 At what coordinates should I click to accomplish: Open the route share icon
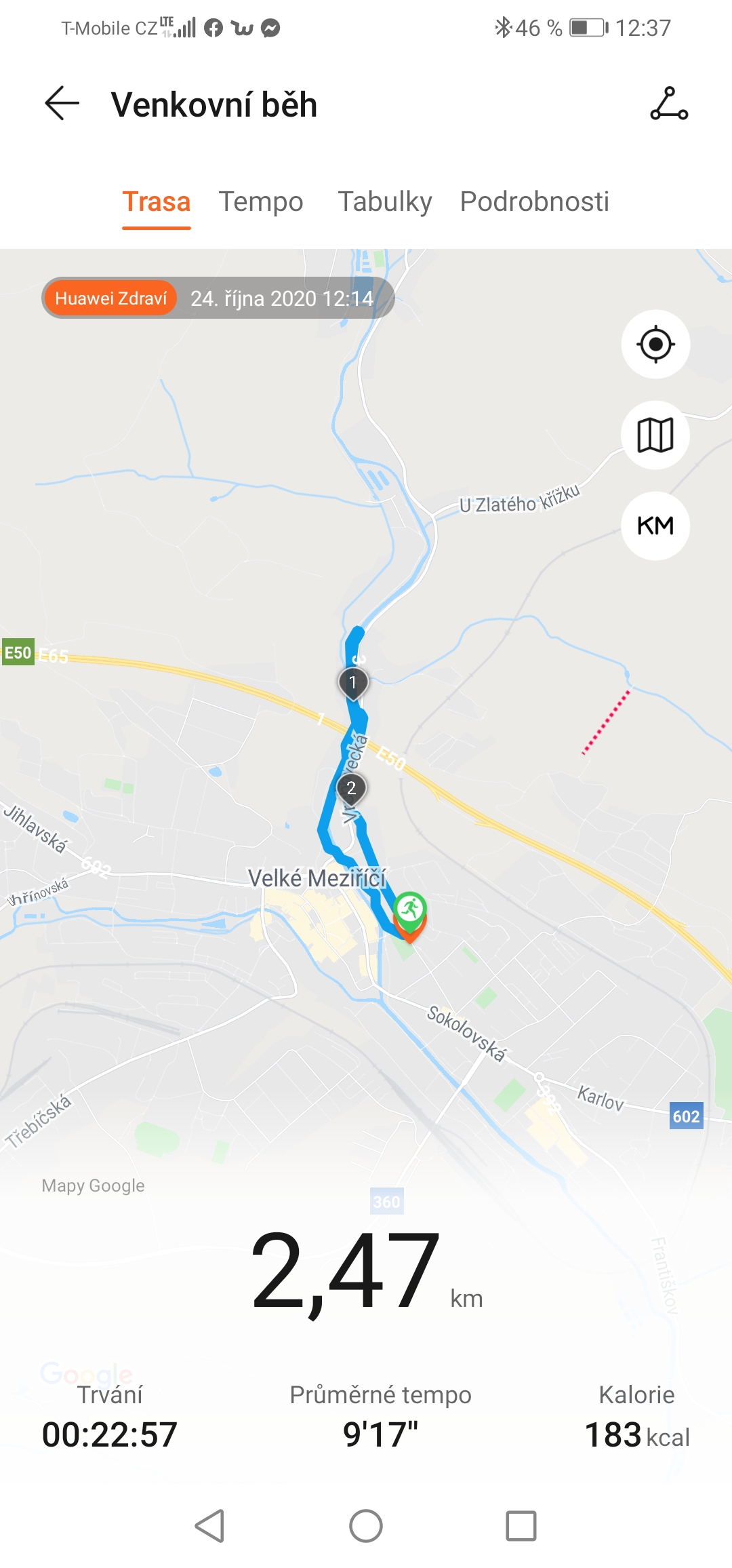pyautogui.click(x=669, y=104)
